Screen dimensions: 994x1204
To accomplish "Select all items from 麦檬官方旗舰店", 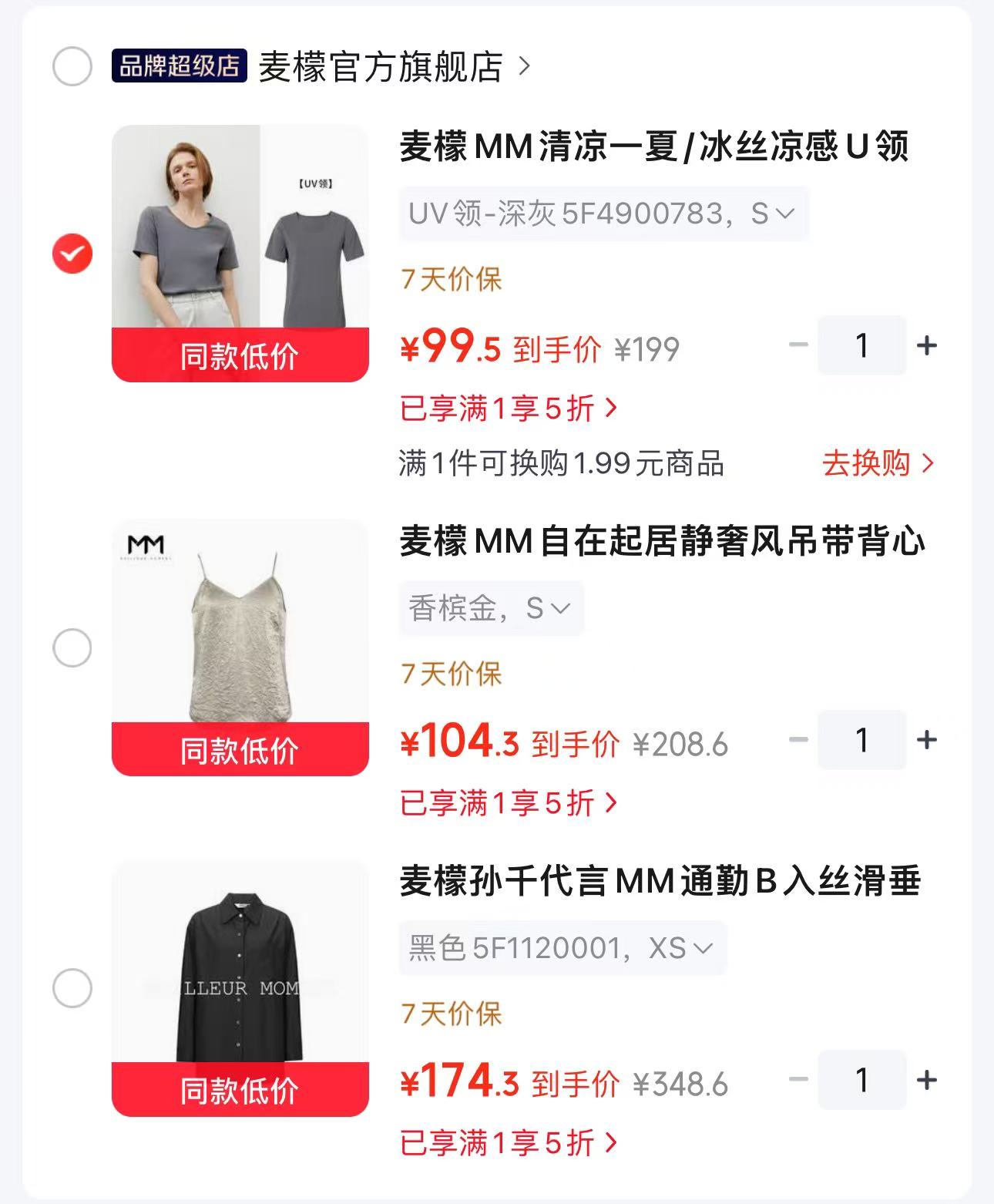I will [x=72, y=66].
